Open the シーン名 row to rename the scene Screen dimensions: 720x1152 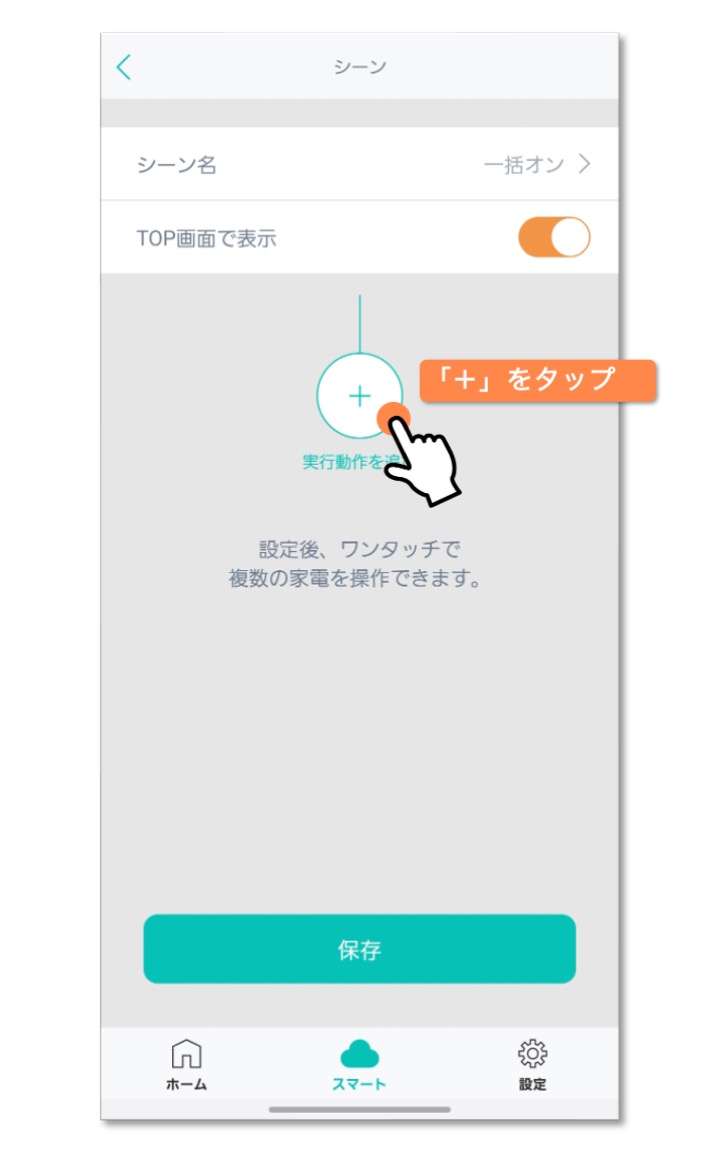point(360,164)
